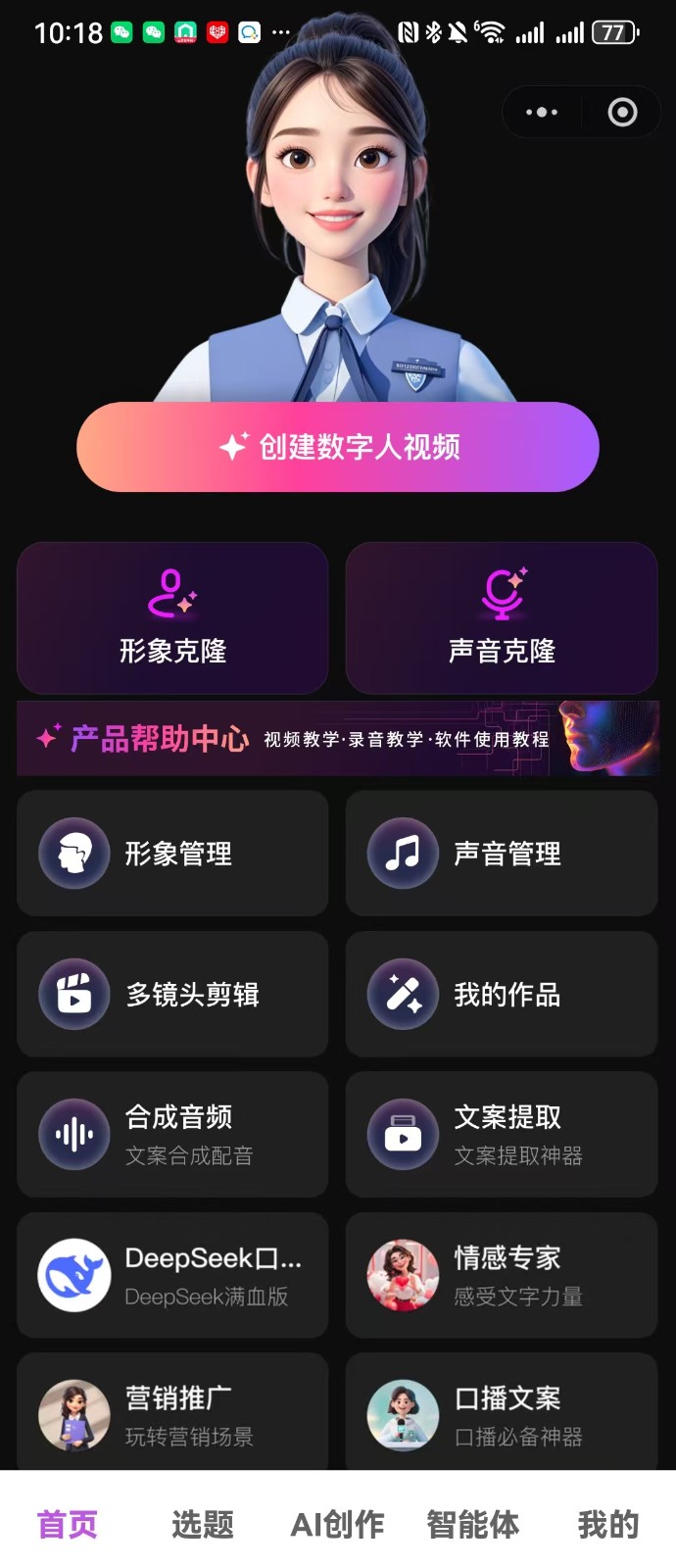
Task: Launch the DeepSeek满血版 assistant
Action: click(172, 1275)
